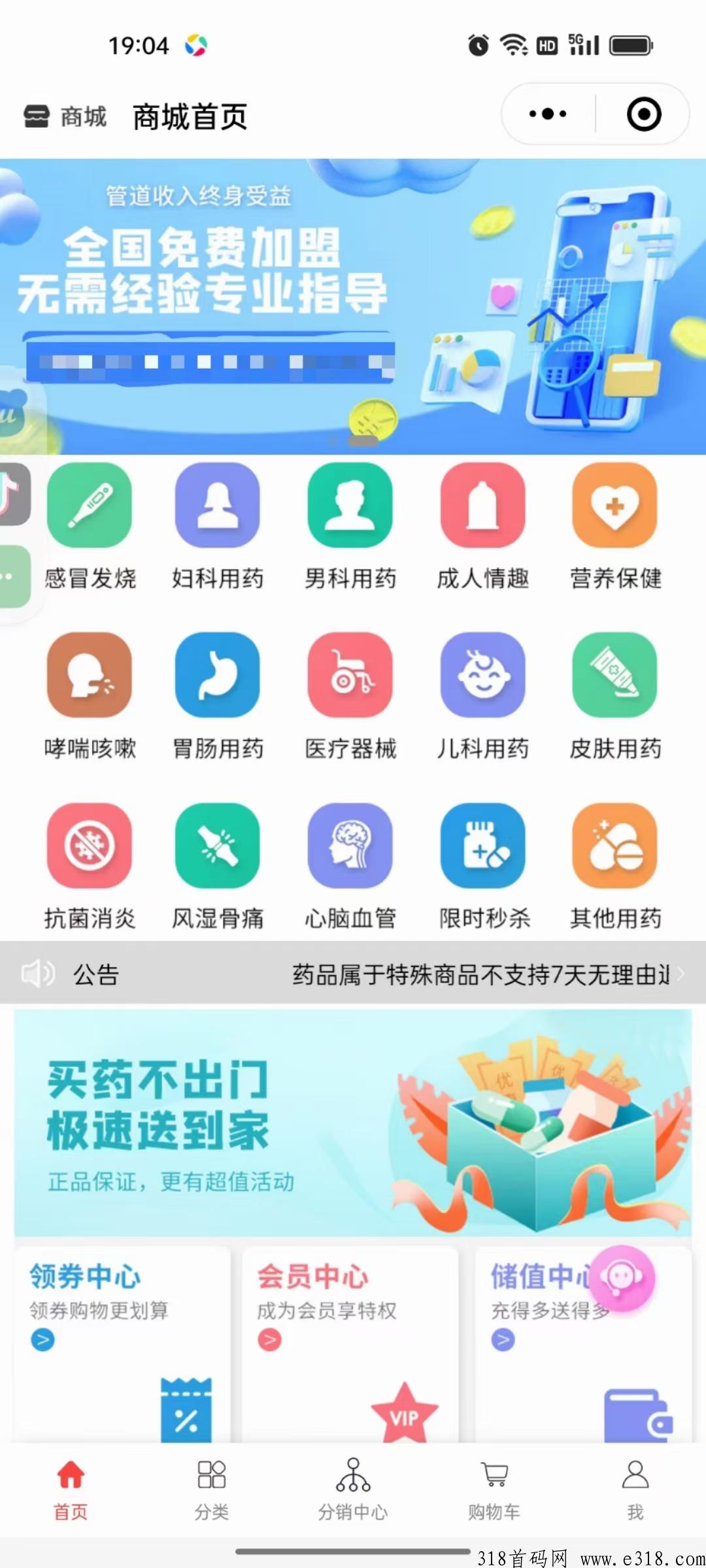Open the 会员中心 membership card
The height and width of the screenshot is (1568, 706).
point(350,1345)
